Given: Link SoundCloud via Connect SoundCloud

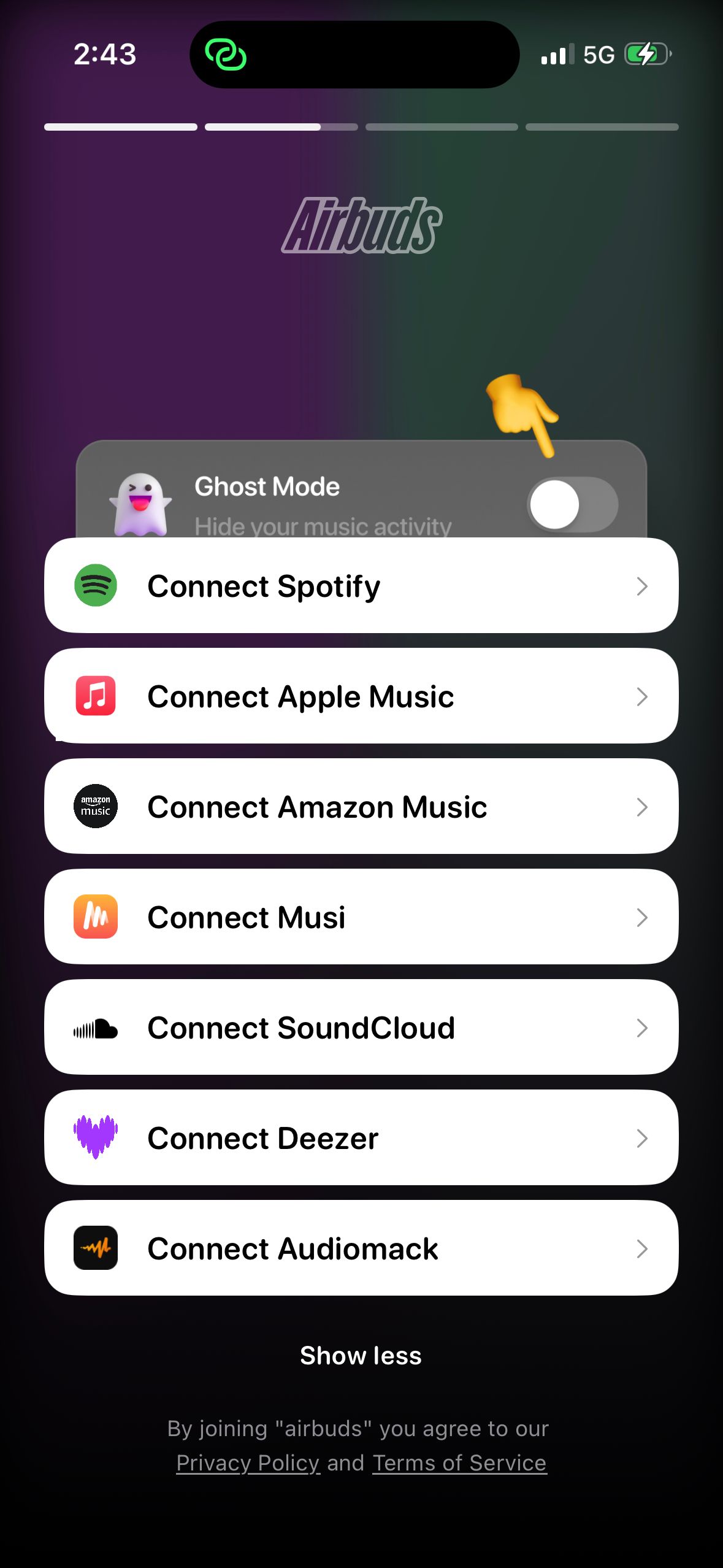Looking at the screenshot, I should click(x=361, y=1028).
